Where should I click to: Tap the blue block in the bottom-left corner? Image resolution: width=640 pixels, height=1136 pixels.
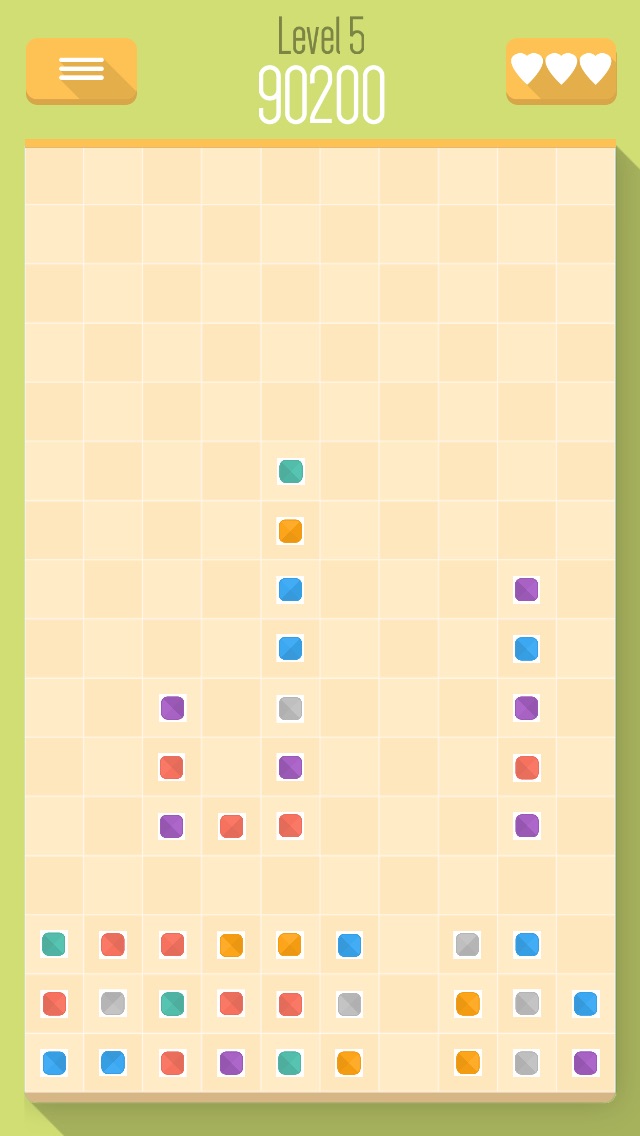54,1063
